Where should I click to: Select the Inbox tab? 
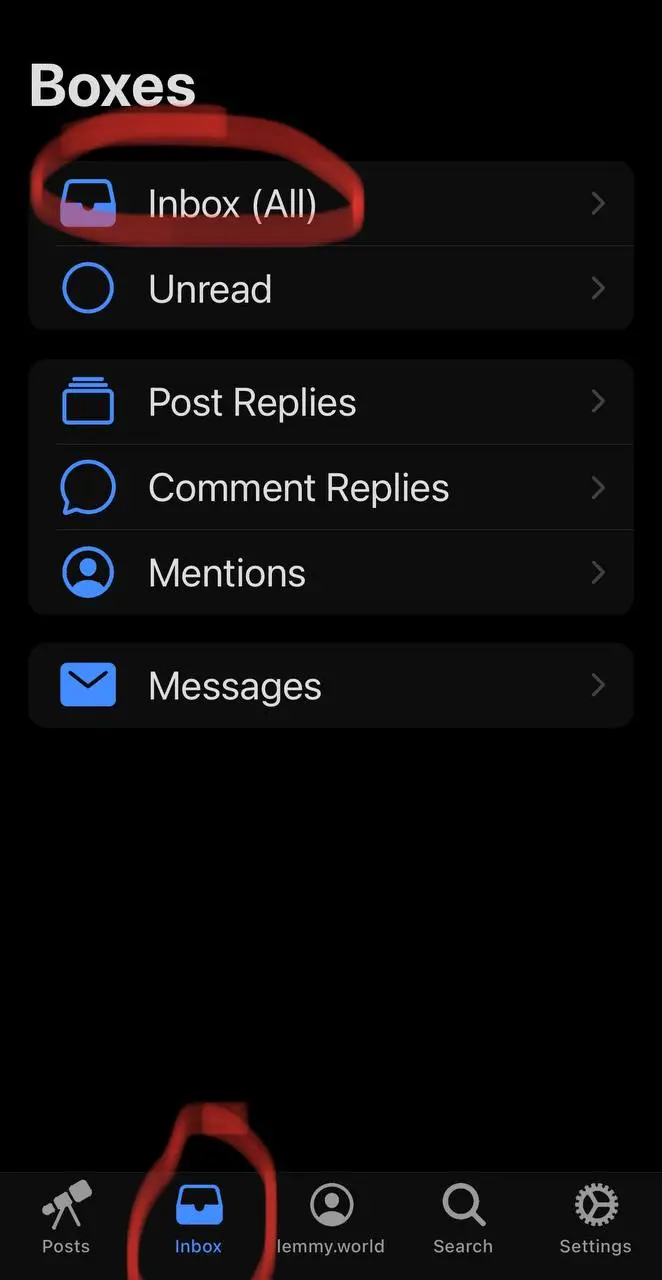pyautogui.click(x=198, y=1218)
